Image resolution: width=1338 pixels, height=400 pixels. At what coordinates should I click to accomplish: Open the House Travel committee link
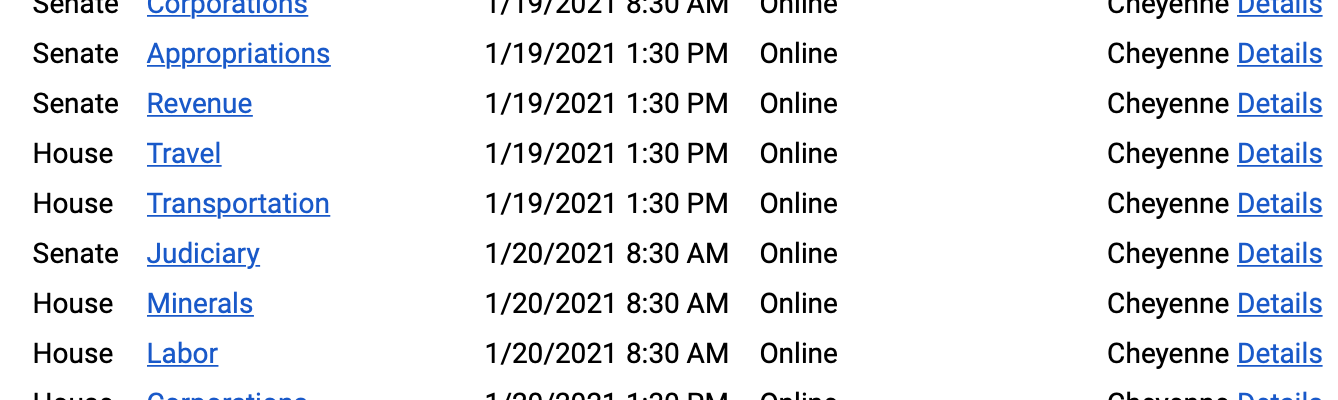(x=184, y=154)
